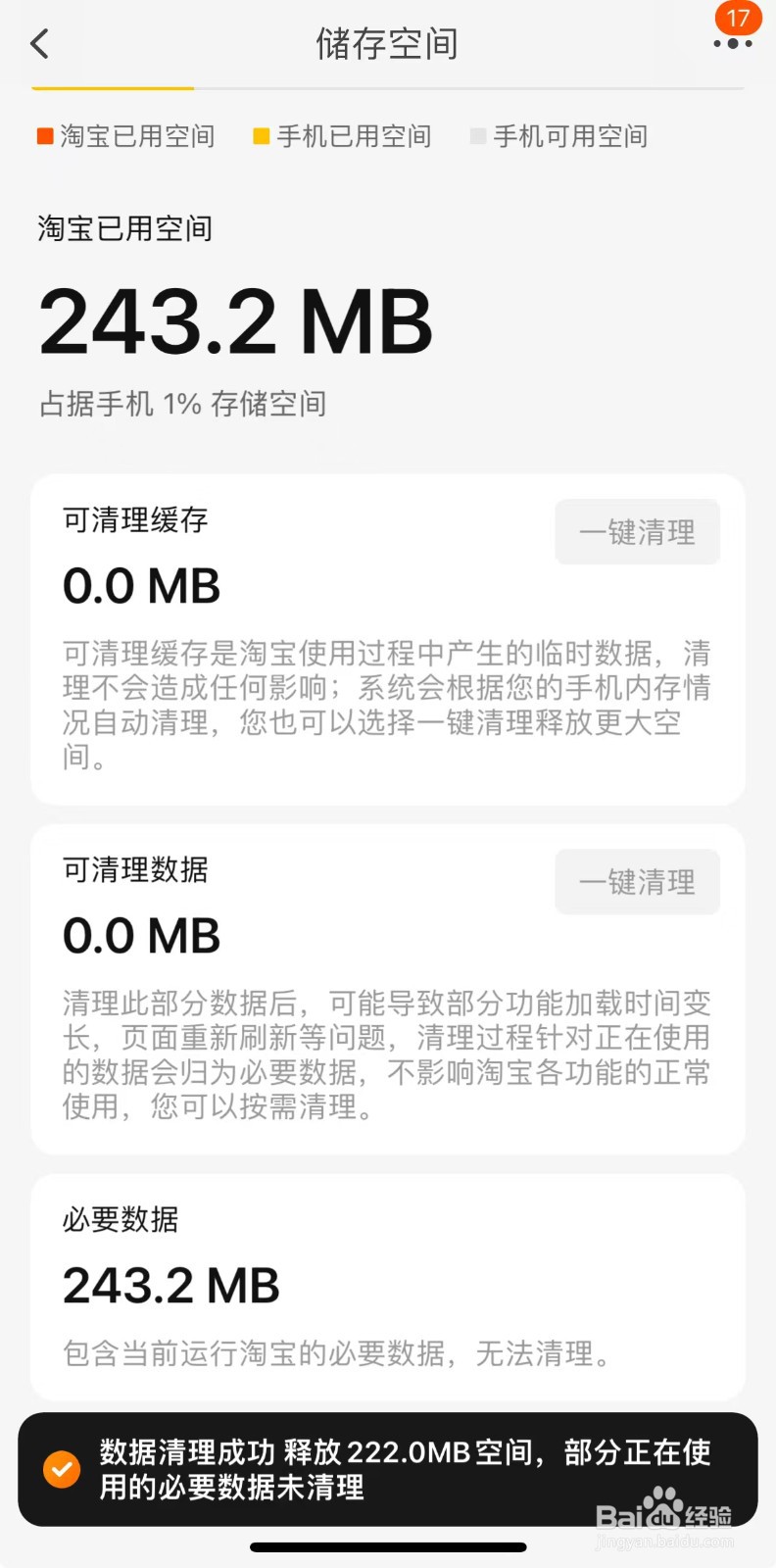
Task: Click the gray 手机可用空间 legend square
Action: [x=477, y=136]
